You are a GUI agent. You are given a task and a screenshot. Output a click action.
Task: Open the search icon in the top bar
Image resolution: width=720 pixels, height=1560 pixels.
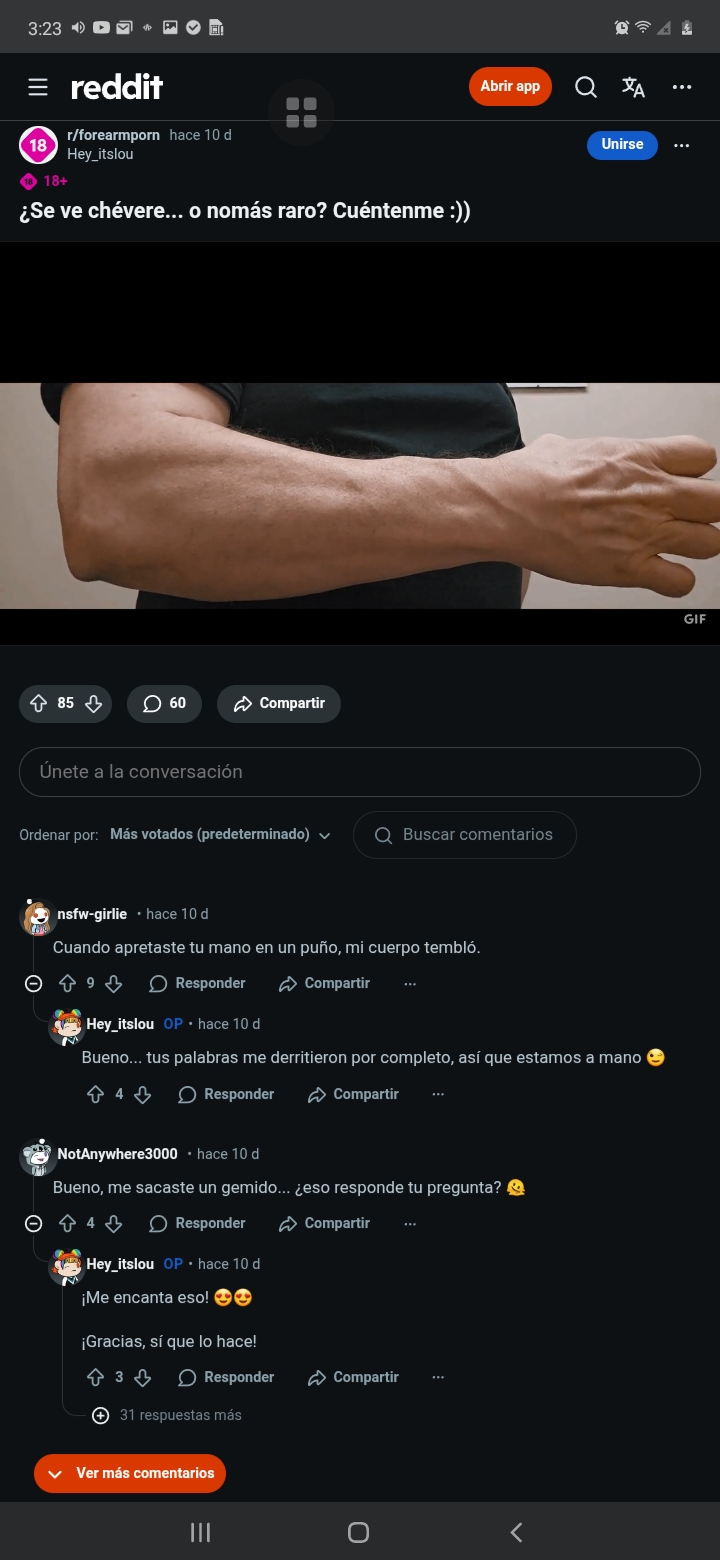(x=586, y=87)
